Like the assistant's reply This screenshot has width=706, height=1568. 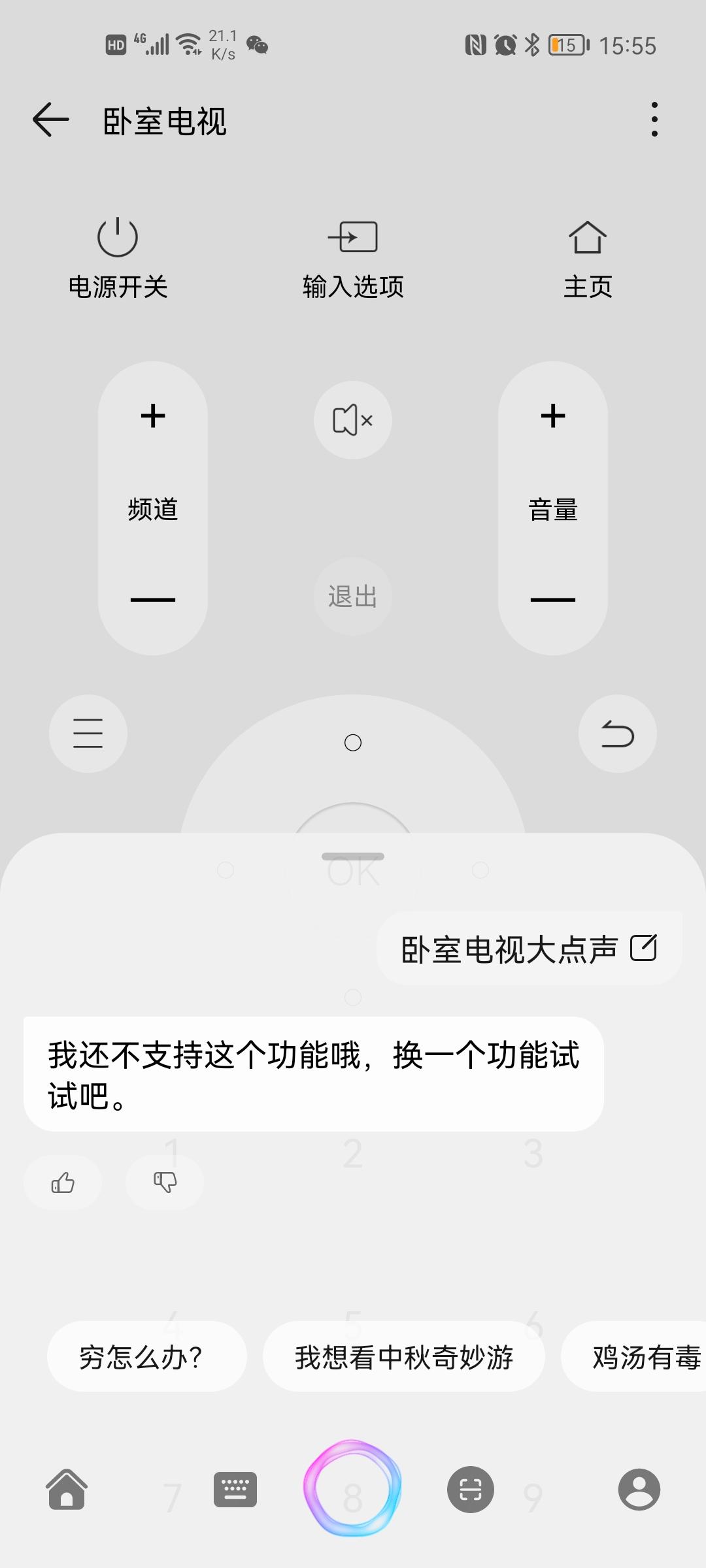click(x=63, y=1183)
